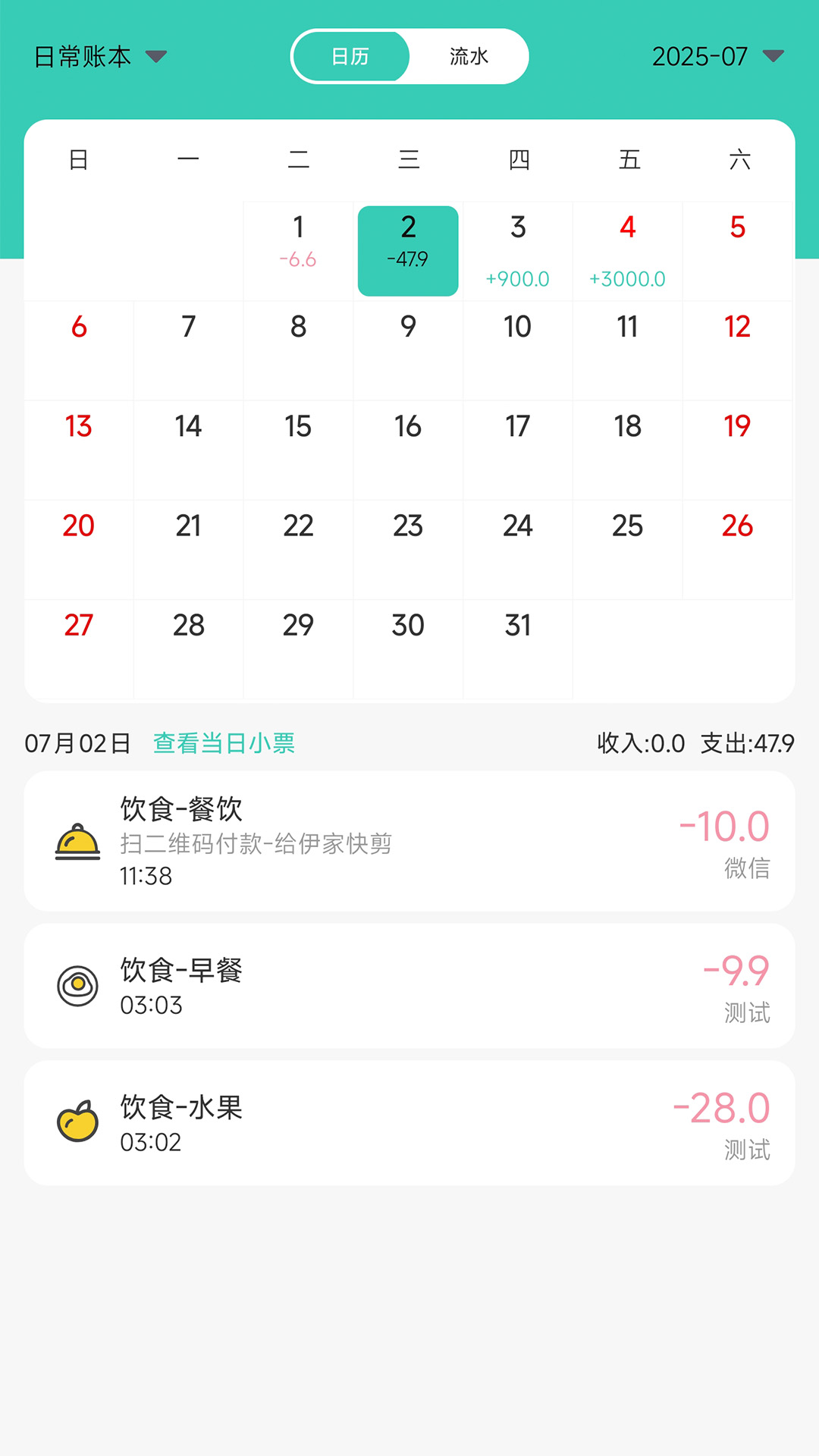
Task: Expand the 日常账本 ledger dropdown
Action: pyautogui.click(x=83, y=56)
